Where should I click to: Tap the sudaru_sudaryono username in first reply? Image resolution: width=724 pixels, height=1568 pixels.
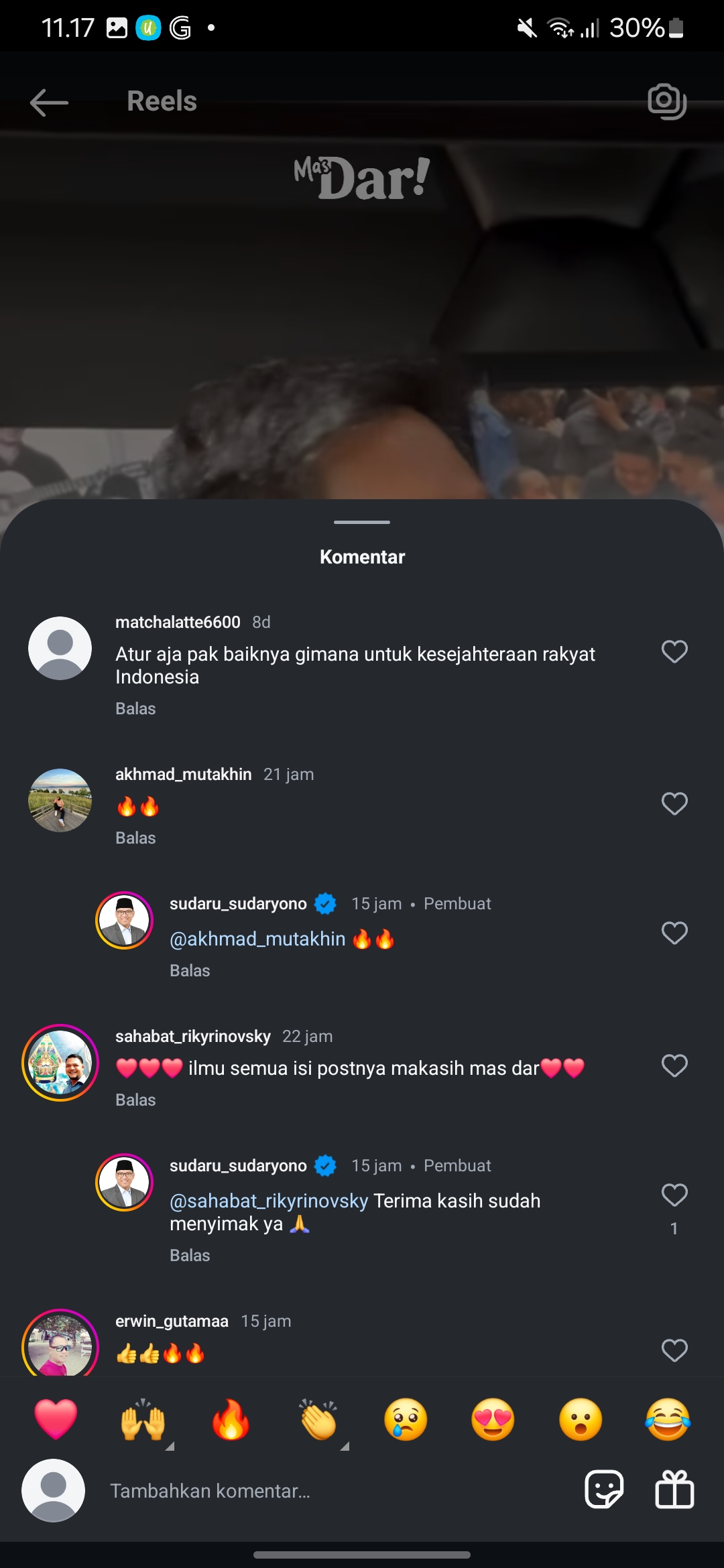238,903
